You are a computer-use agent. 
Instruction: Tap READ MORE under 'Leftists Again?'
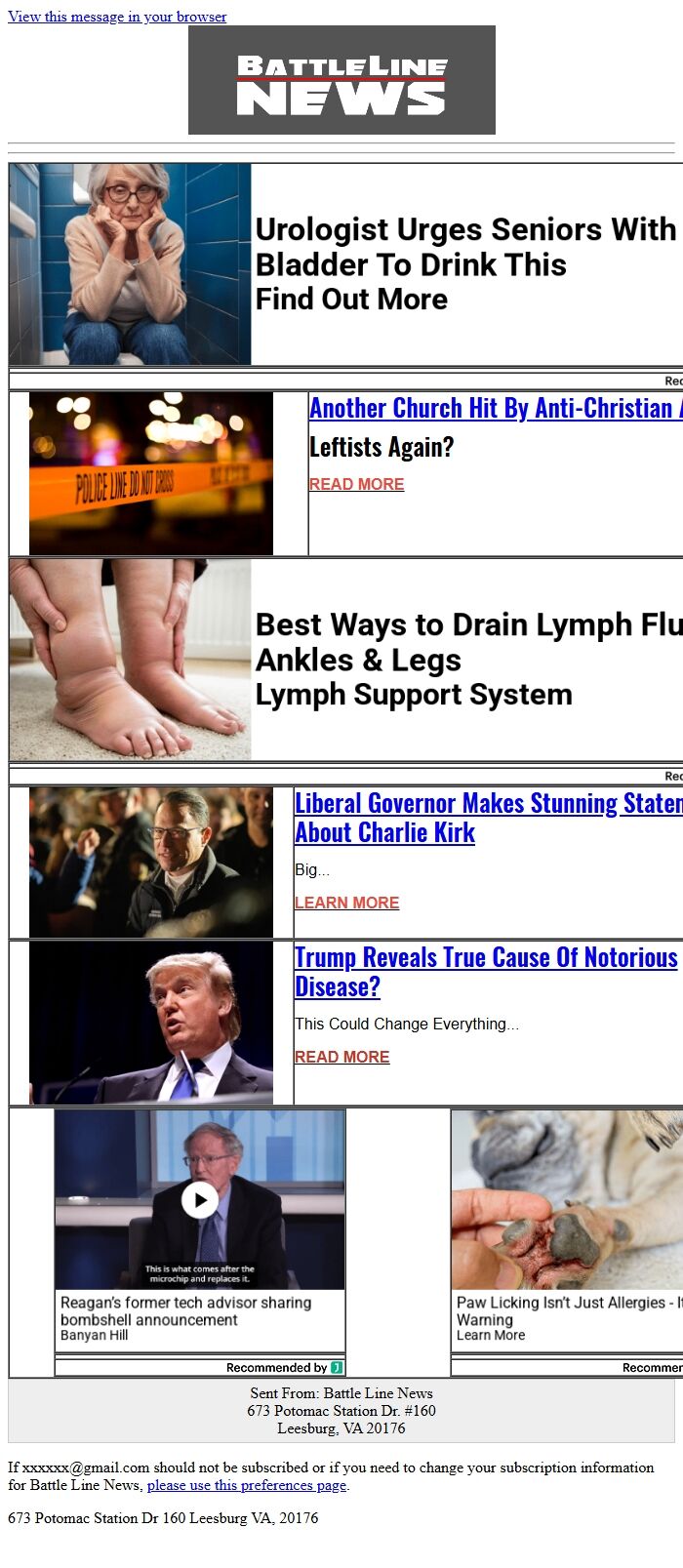[356, 484]
